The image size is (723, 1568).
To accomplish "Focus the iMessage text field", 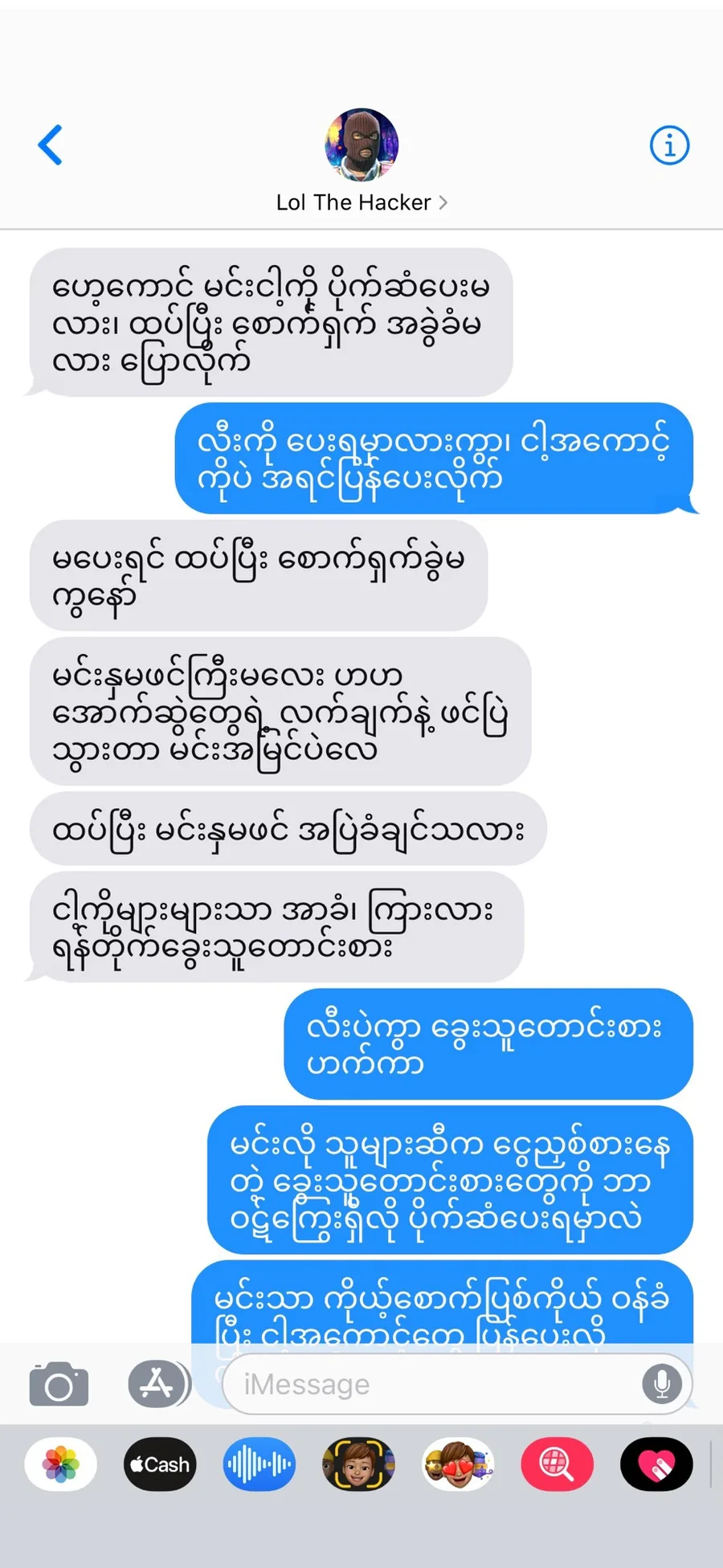I will pyautogui.click(x=442, y=1384).
